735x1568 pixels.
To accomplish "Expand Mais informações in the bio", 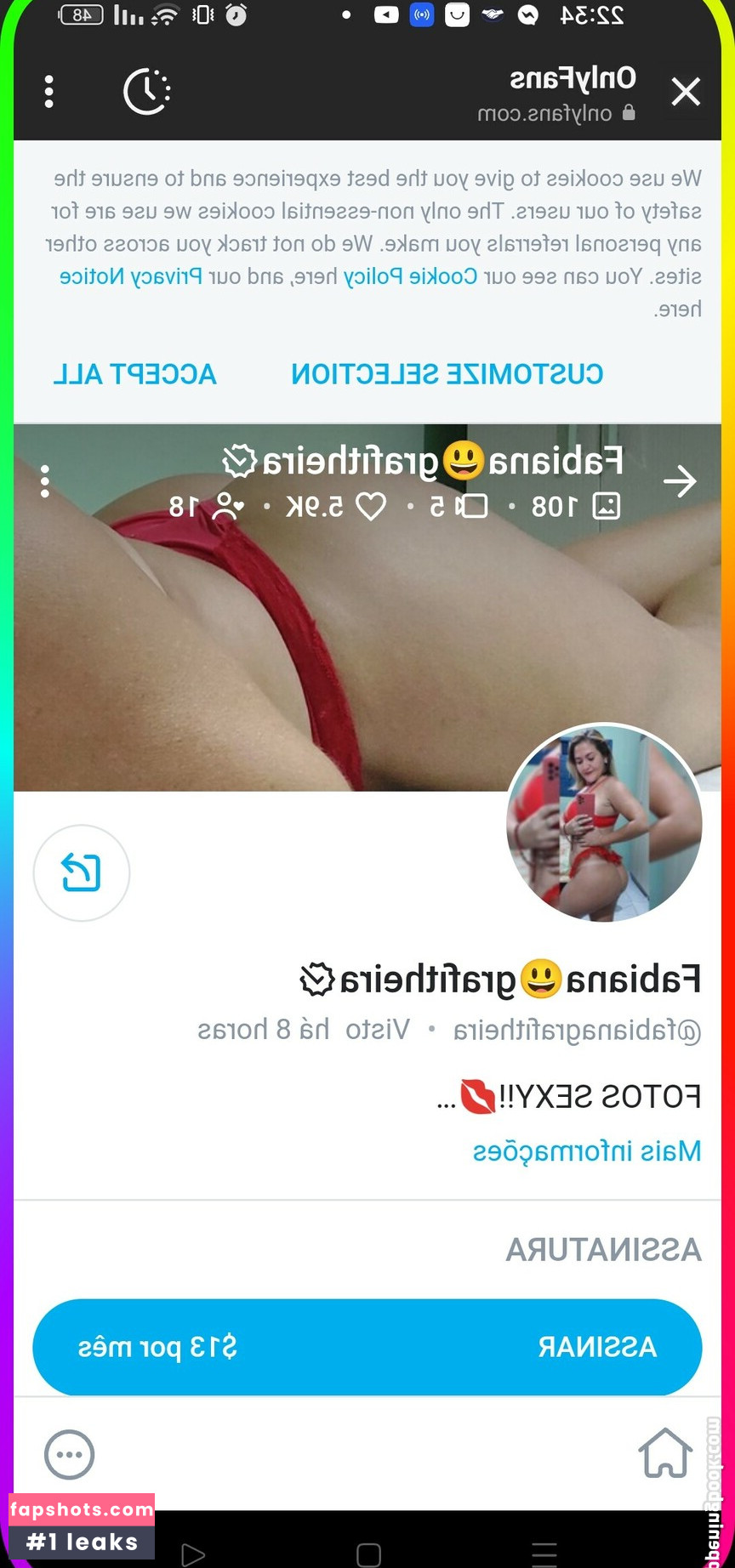I will [x=586, y=1151].
